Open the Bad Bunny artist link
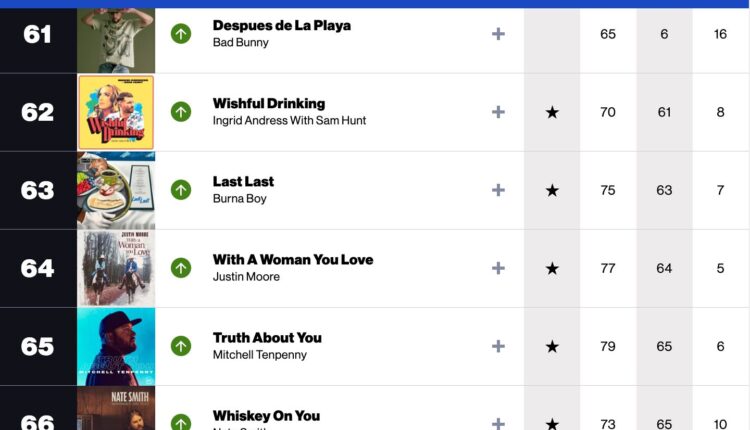 (x=240, y=43)
